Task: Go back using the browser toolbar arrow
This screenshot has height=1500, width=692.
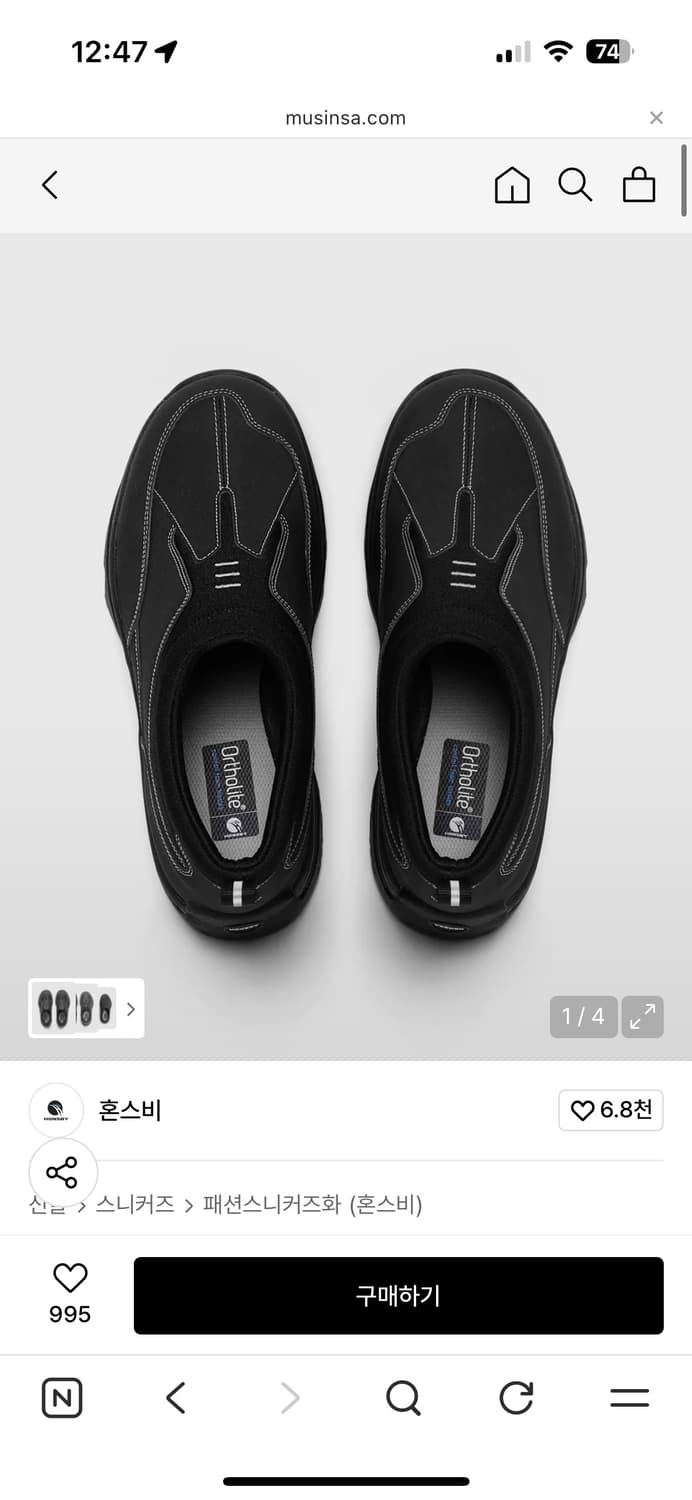Action: pos(176,1398)
